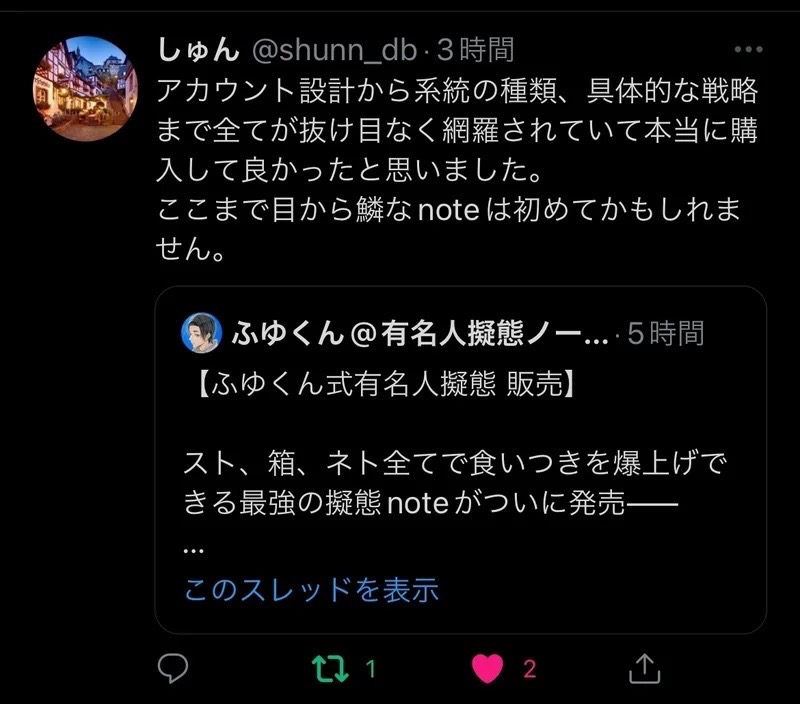This screenshot has width=800, height=704.
Task: Open しゅん's profile picture
Action: pos(84,88)
